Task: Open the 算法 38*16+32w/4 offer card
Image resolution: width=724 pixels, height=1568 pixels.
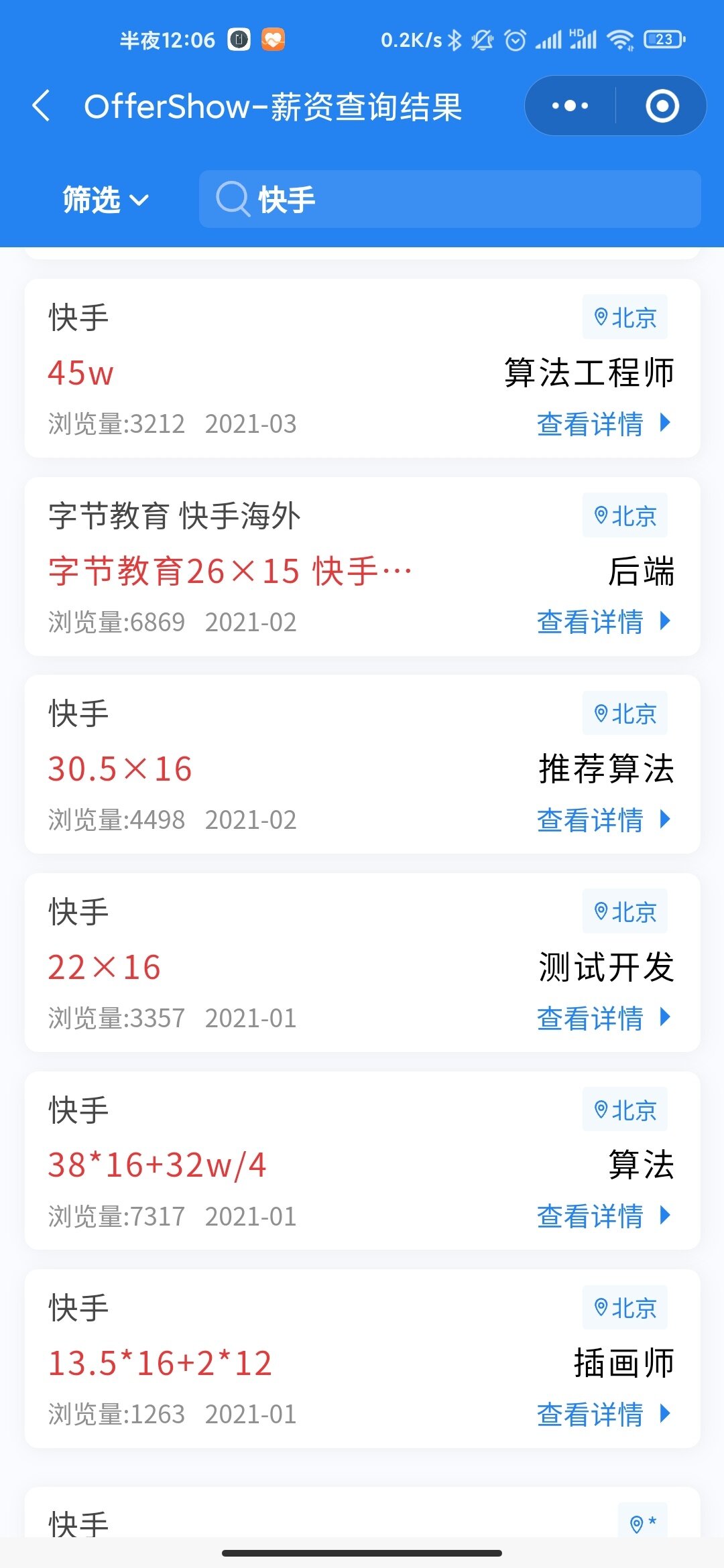Action: [x=362, y=1161]
